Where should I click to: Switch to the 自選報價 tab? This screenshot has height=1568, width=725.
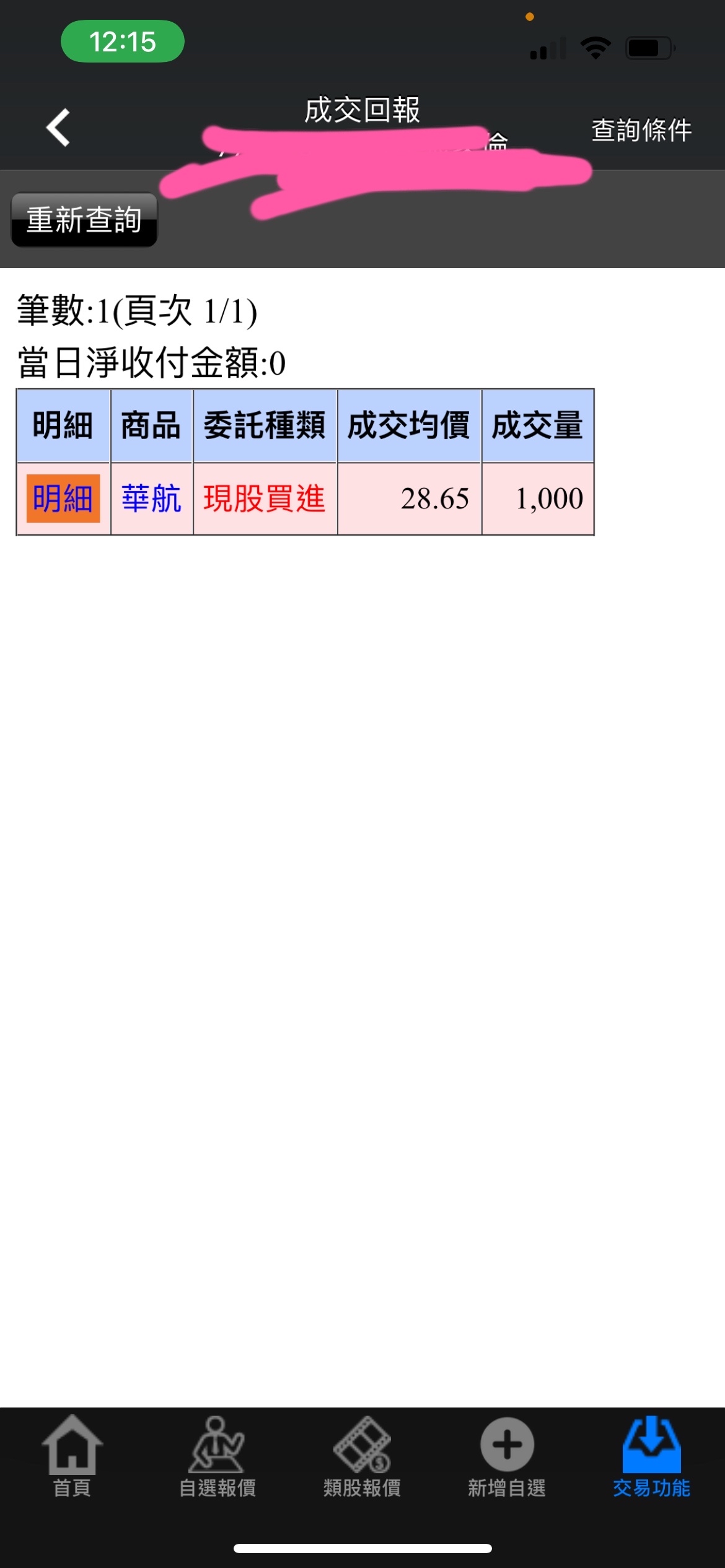click(217, 1457)
